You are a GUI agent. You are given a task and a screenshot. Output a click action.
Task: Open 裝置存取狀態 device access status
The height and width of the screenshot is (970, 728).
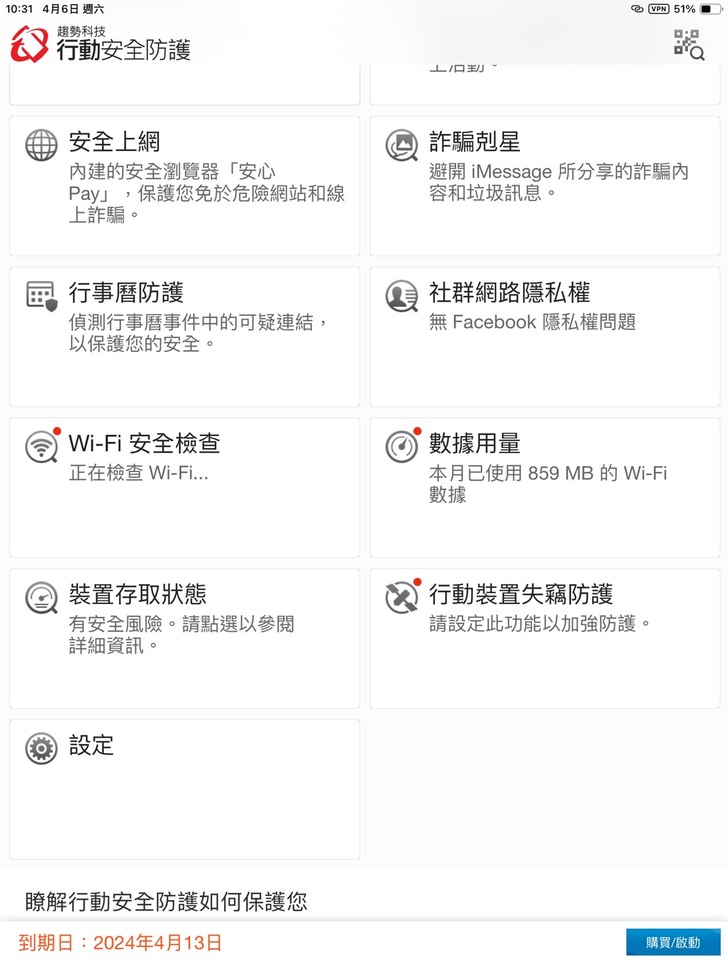[184, 638]
